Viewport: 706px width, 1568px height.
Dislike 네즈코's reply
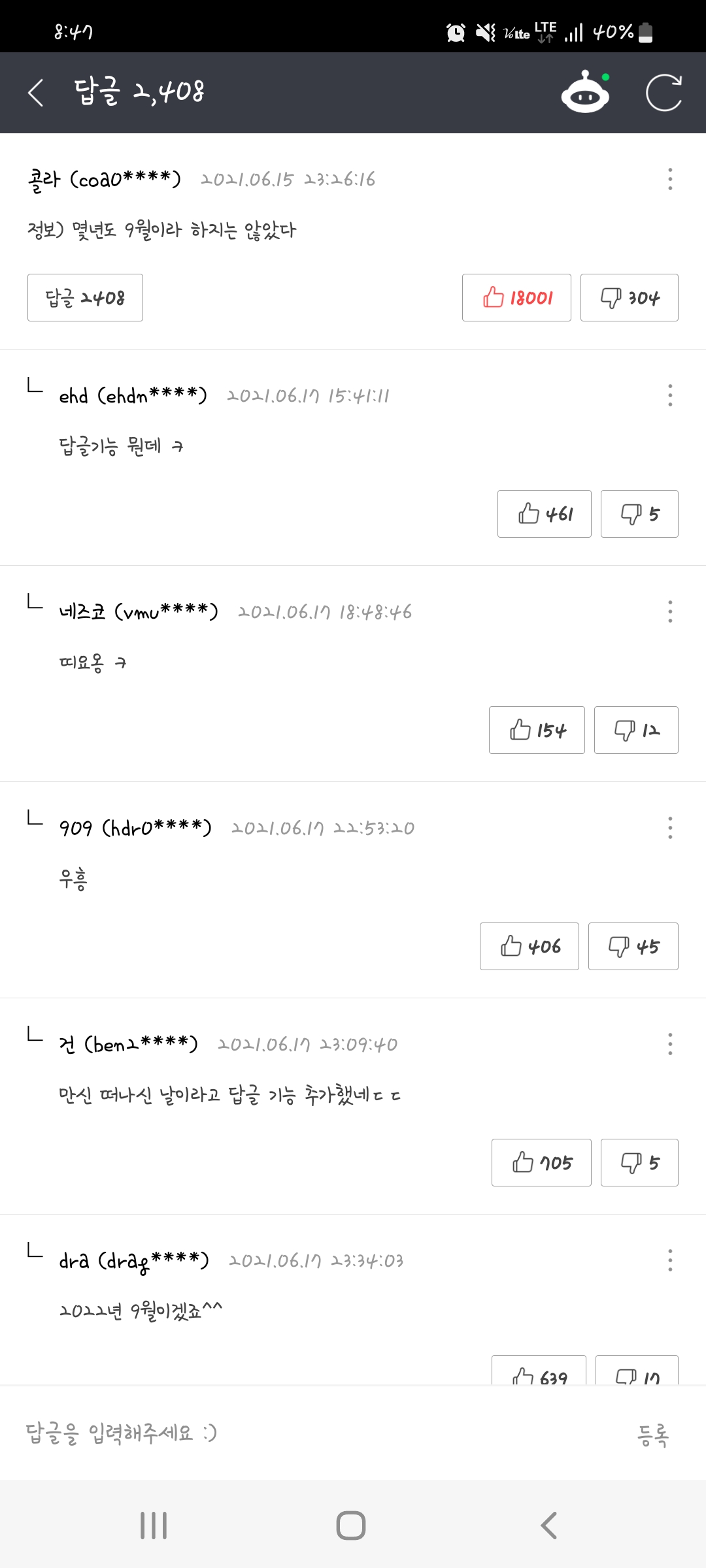click(635, 730)
